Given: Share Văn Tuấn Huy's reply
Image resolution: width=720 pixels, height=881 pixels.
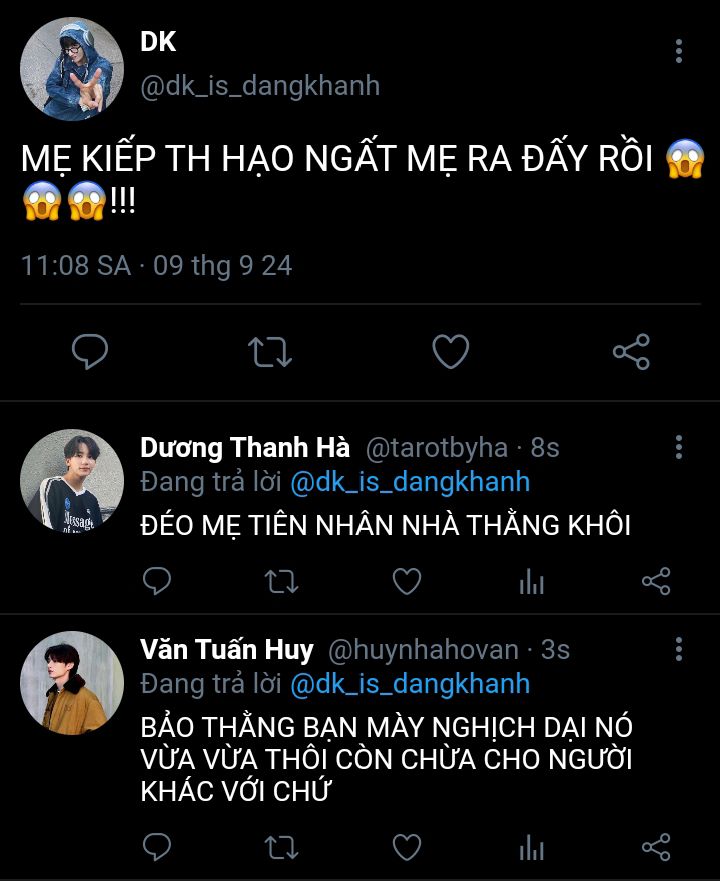Looking at the screenshot, I should click(655, 848).
